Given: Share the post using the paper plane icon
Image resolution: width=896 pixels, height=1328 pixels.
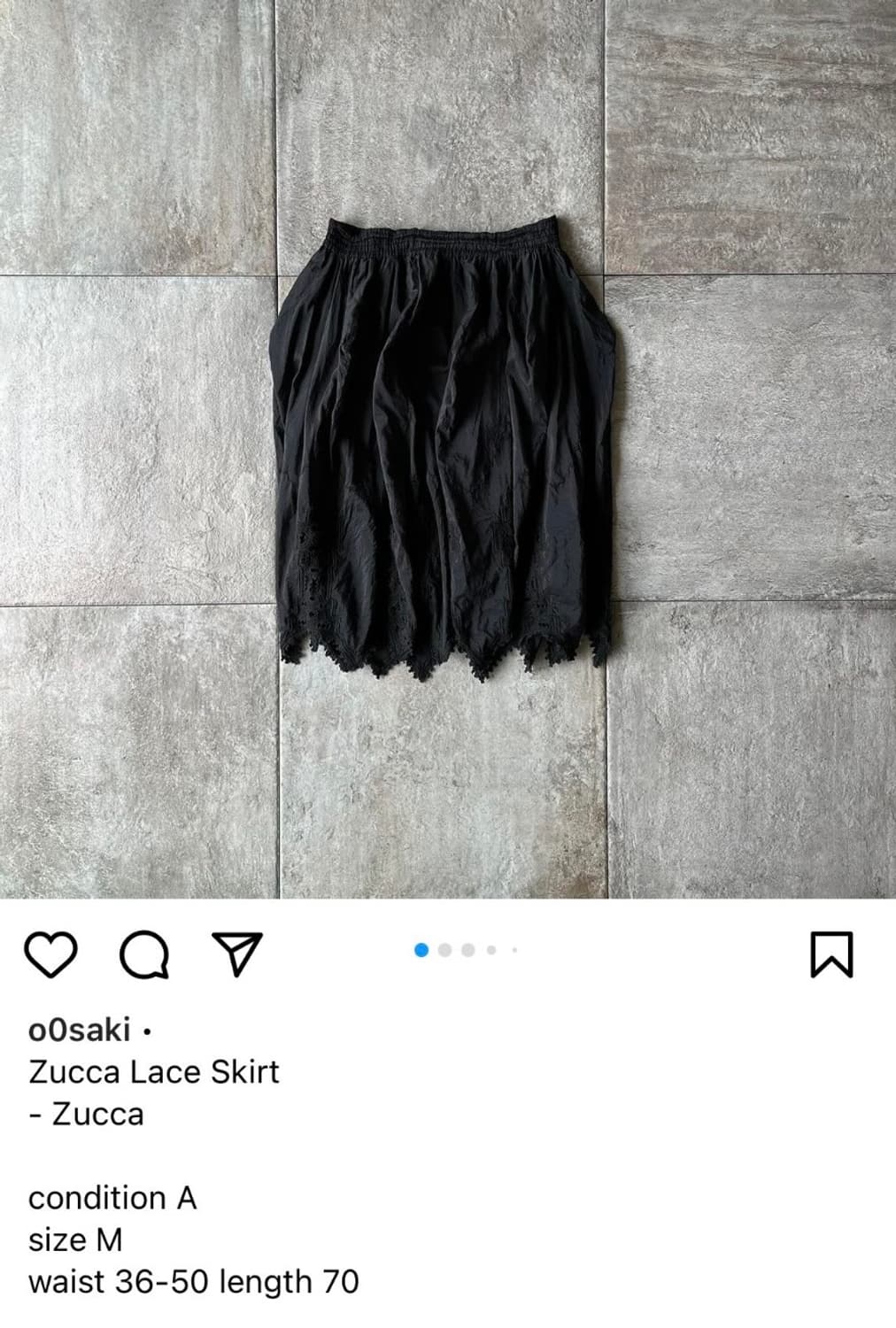Looking at the screenshot, I should [x=235, y=954].
